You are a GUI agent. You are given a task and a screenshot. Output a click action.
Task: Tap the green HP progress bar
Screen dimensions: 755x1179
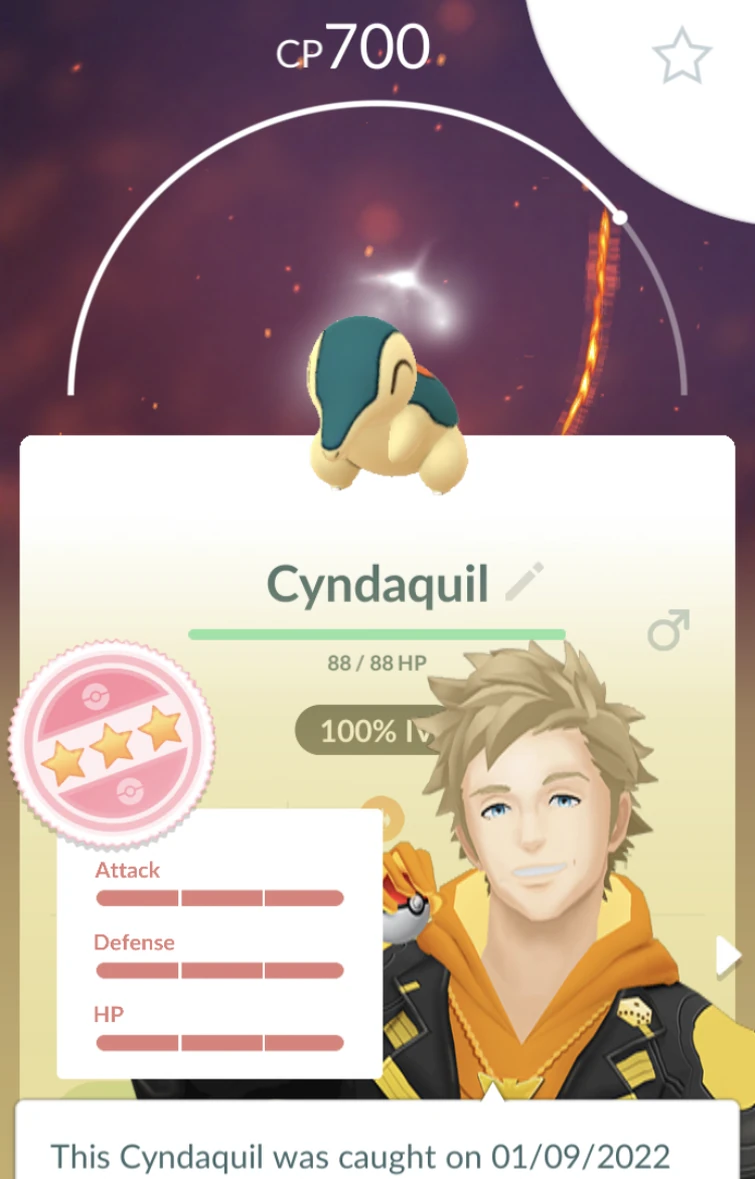click(375, 634)
